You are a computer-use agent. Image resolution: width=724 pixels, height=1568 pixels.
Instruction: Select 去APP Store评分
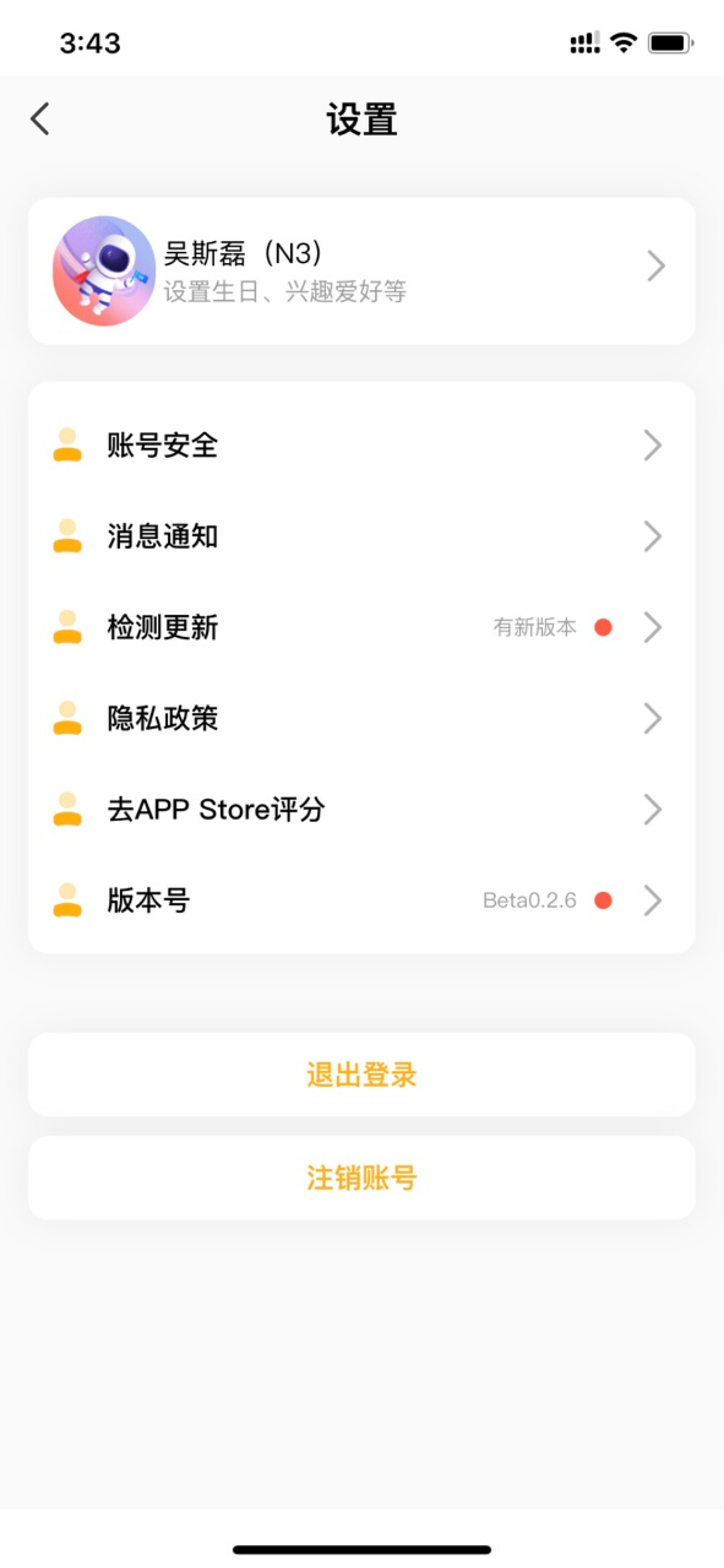click(x=361, y=809)
